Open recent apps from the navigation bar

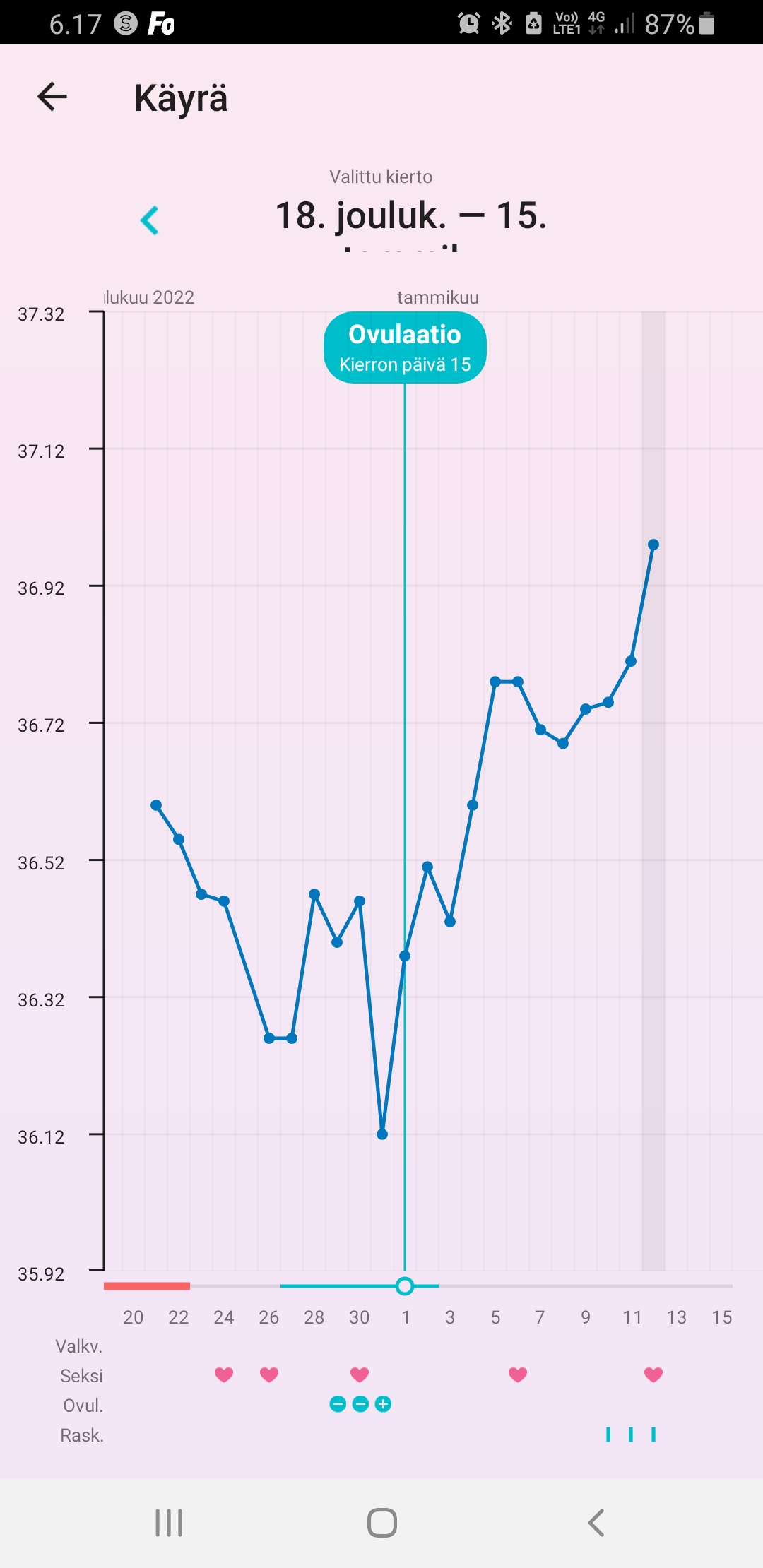click(x=169, y=1523)
